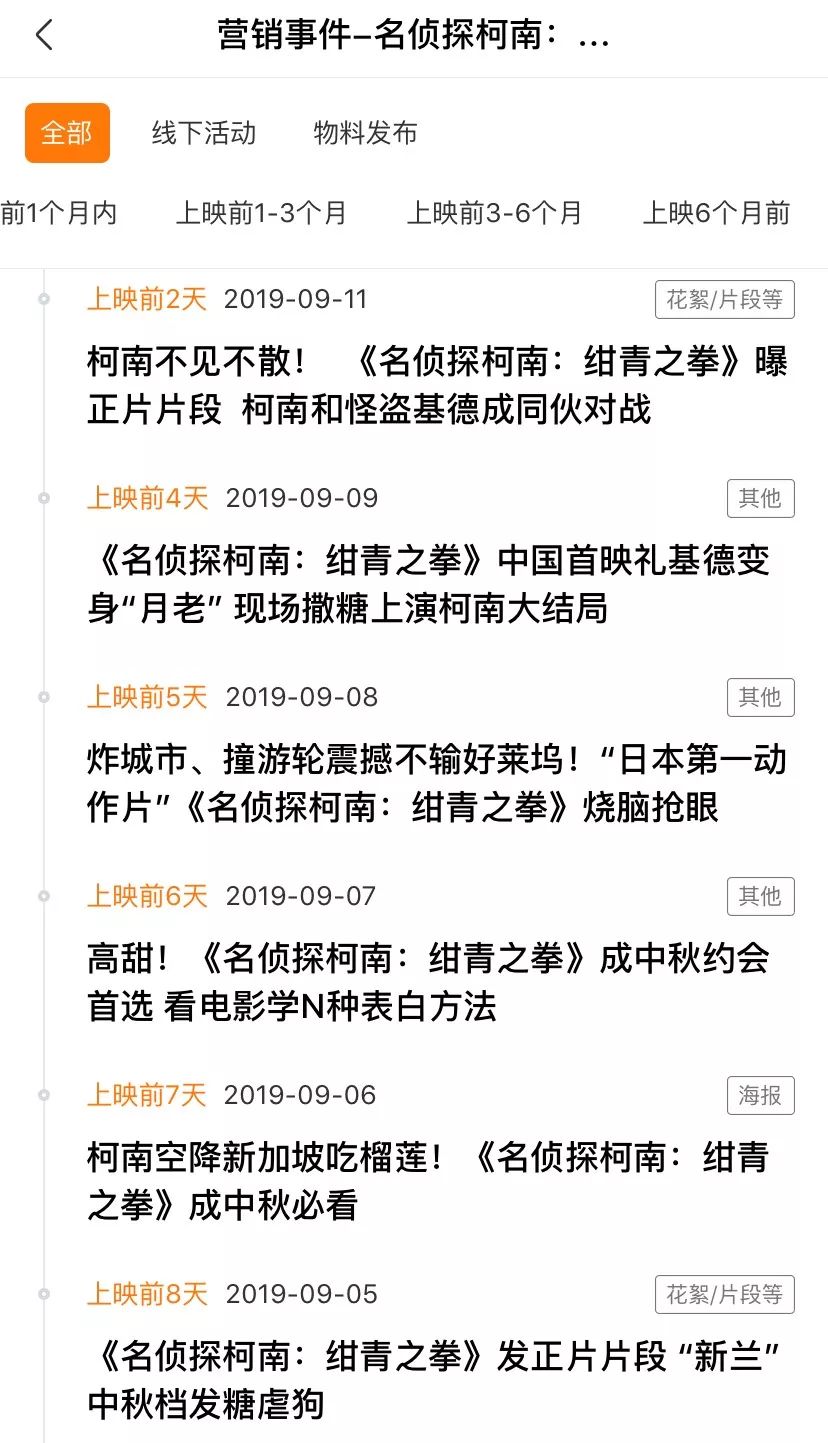Choose the 上映6个月前 filter
Image resolution: width=828 pixels, height=1443 pixels.
716,213
